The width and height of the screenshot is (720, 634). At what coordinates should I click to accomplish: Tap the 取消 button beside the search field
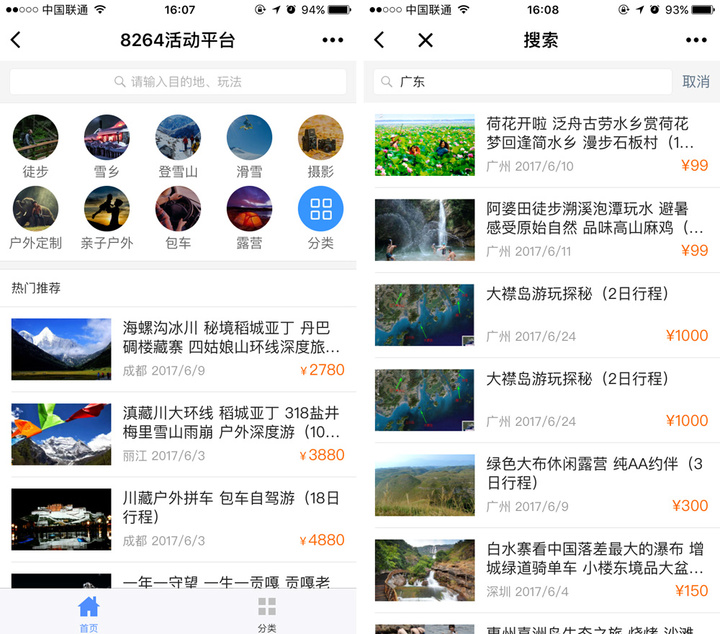(x=696, y=82)
